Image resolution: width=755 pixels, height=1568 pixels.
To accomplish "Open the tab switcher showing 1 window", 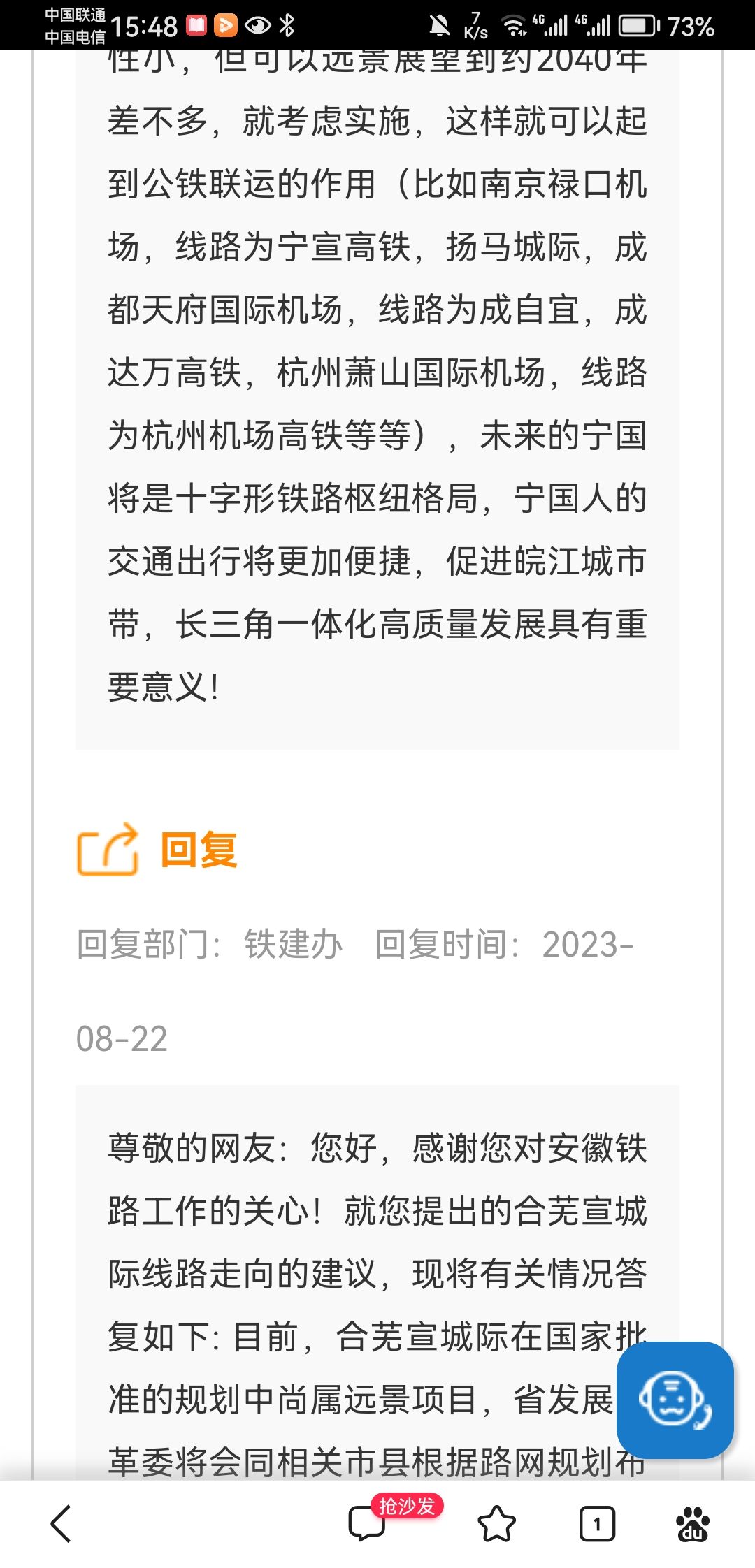I will 597,1523.
